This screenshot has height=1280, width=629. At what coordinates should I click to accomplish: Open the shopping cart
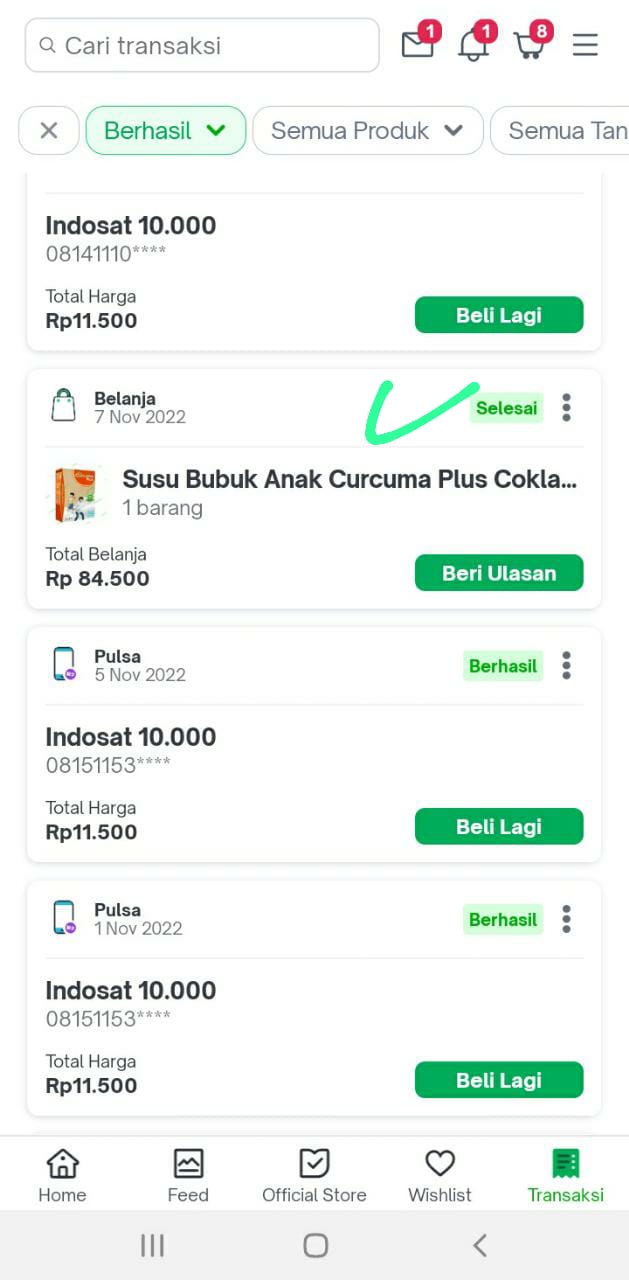[x=530, y=45]
